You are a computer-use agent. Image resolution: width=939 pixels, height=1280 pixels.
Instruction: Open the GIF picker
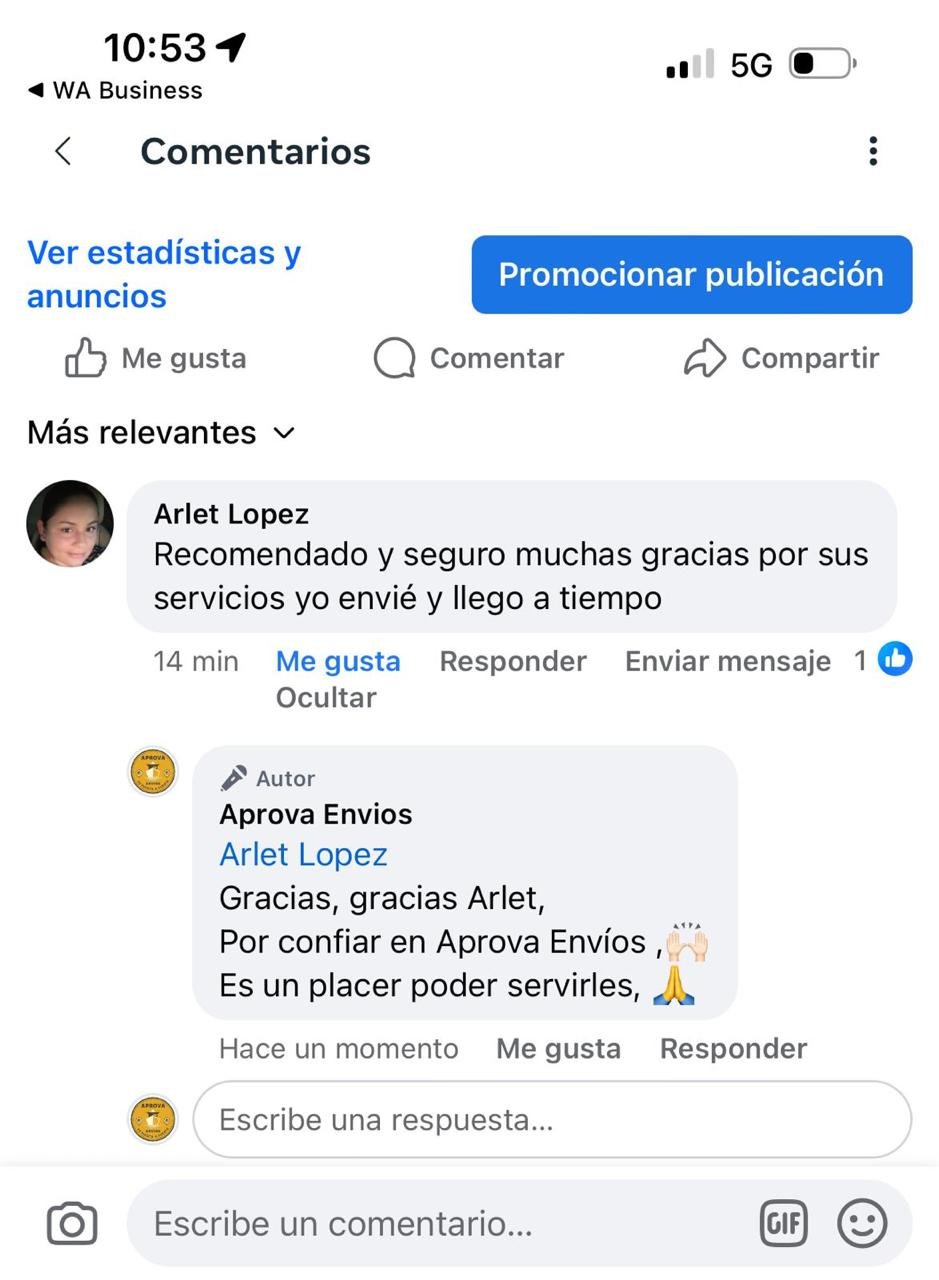783,1223
